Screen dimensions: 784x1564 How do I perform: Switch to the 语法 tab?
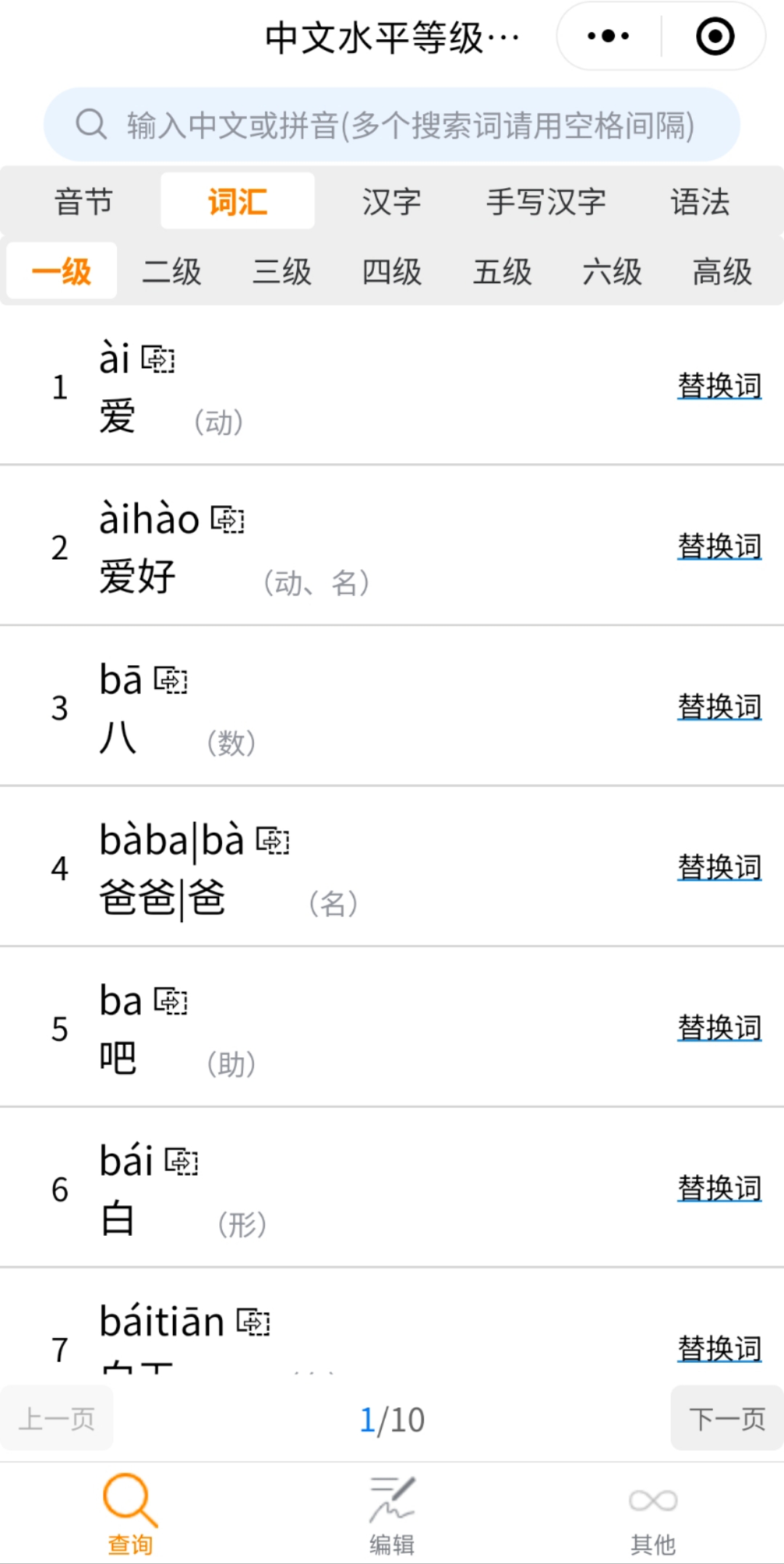tap(700, 201)
